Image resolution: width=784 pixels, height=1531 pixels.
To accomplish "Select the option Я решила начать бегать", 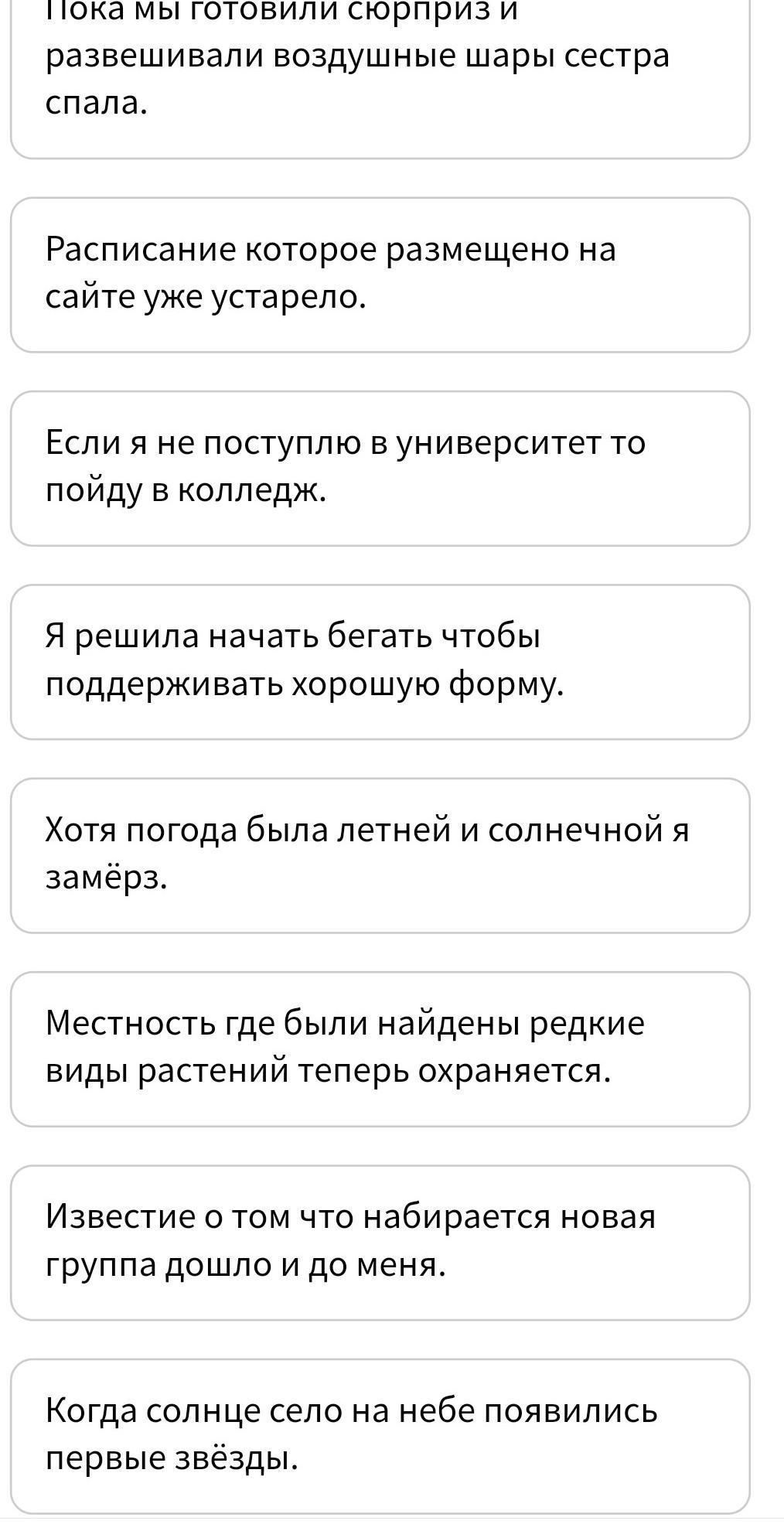I will [x=380, y=662].
